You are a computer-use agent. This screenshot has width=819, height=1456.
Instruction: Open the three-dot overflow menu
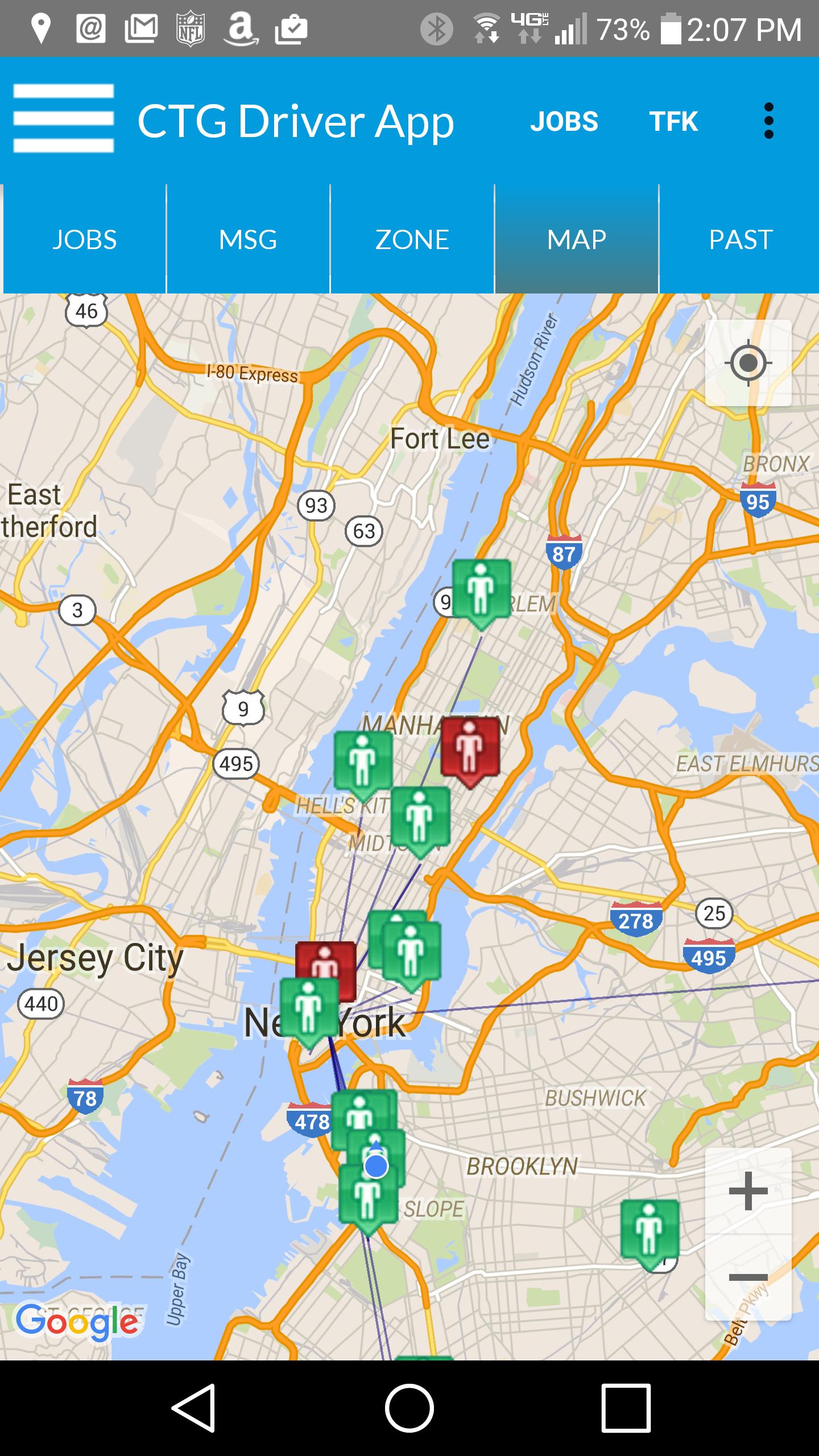coord(768,121)
